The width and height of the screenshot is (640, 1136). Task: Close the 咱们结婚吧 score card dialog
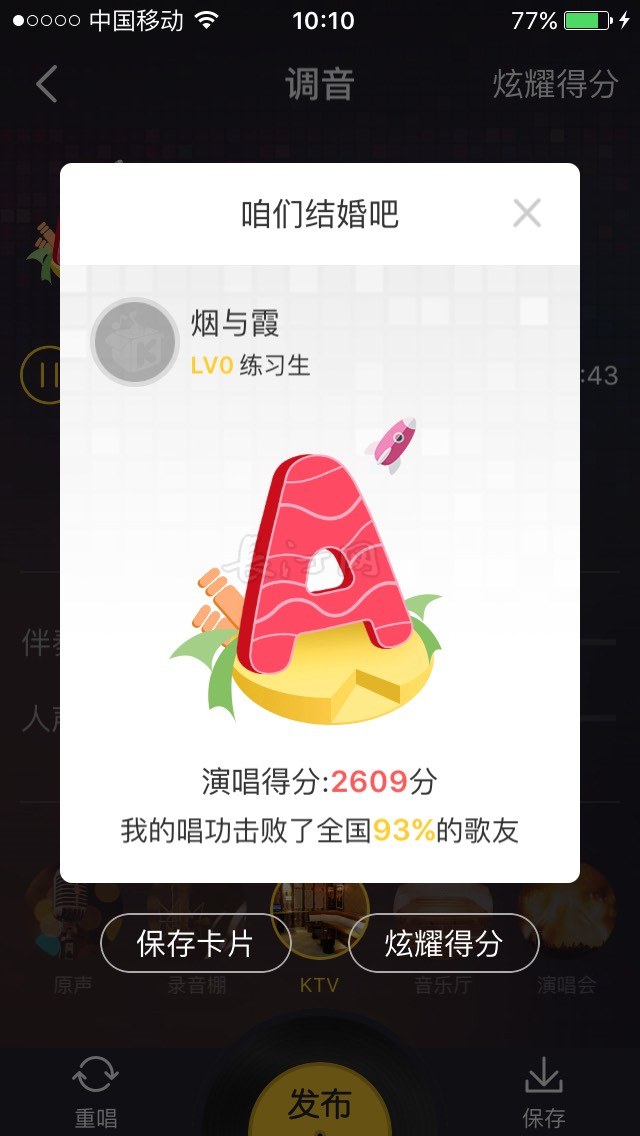coord(526,213)
